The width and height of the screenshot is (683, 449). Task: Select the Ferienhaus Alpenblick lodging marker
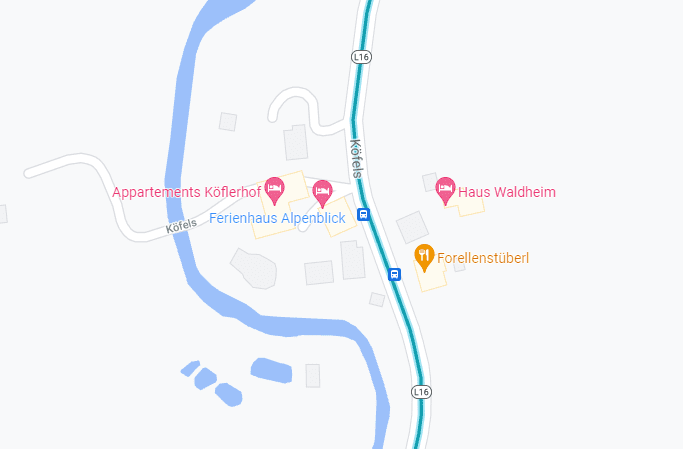(322, 189)
